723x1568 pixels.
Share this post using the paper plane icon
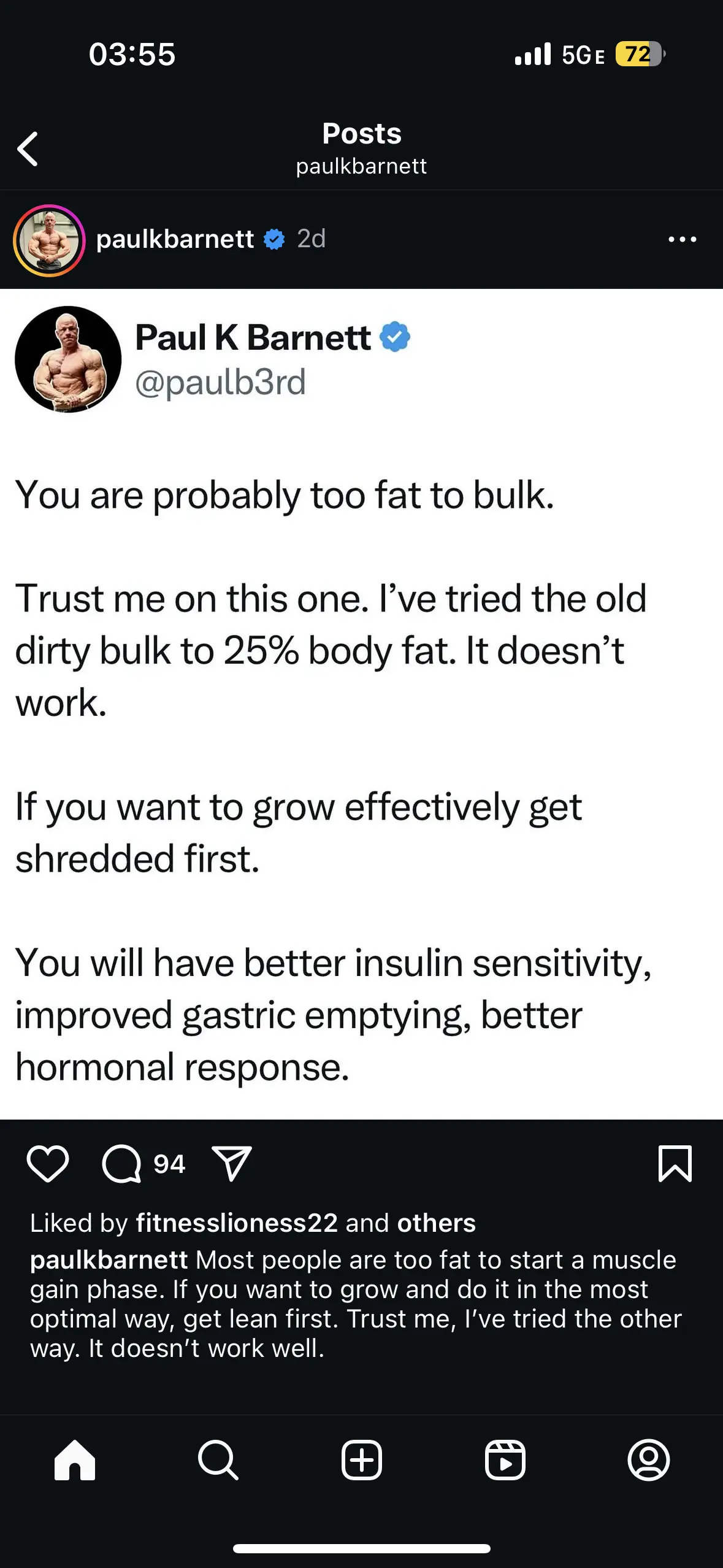[232, 1163]
